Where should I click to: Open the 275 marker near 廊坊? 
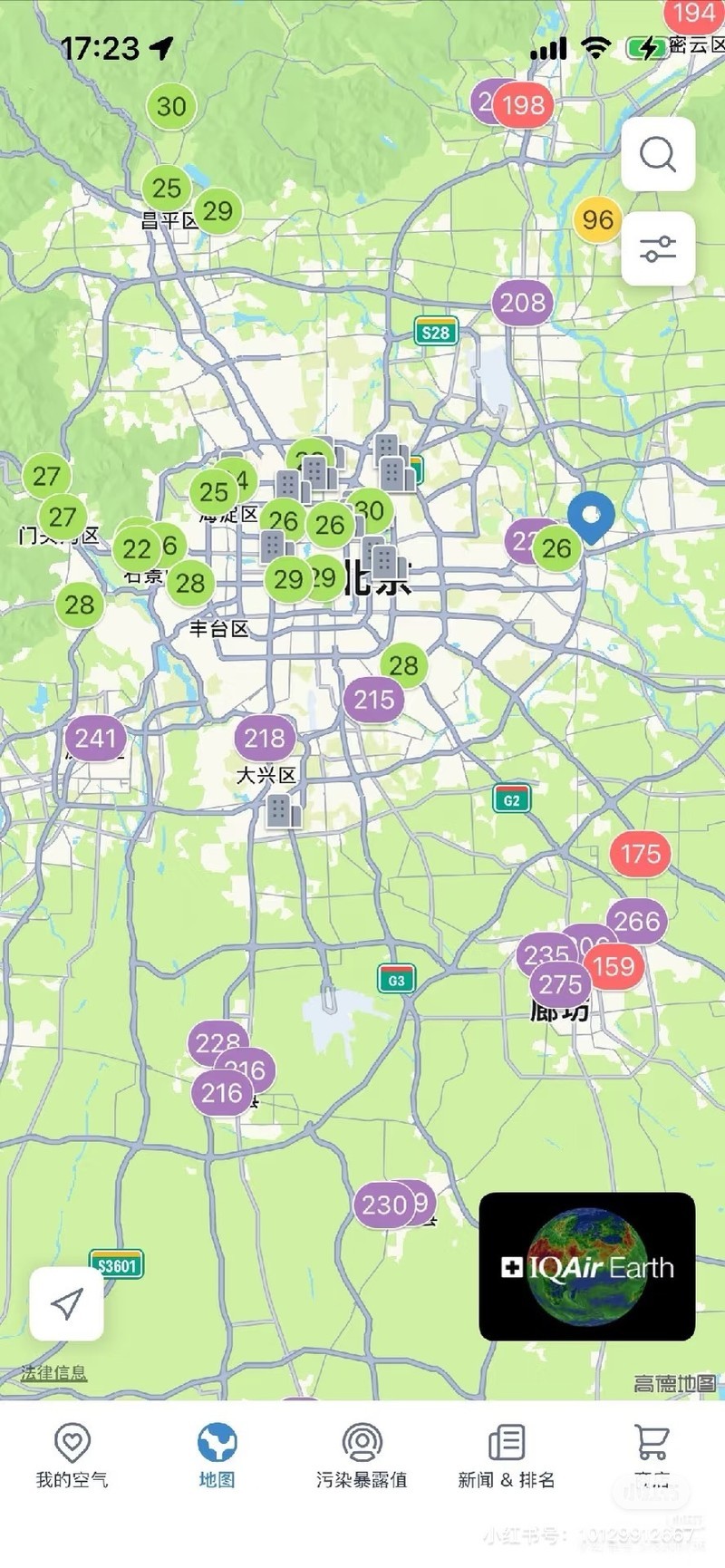tap(560, 984)
